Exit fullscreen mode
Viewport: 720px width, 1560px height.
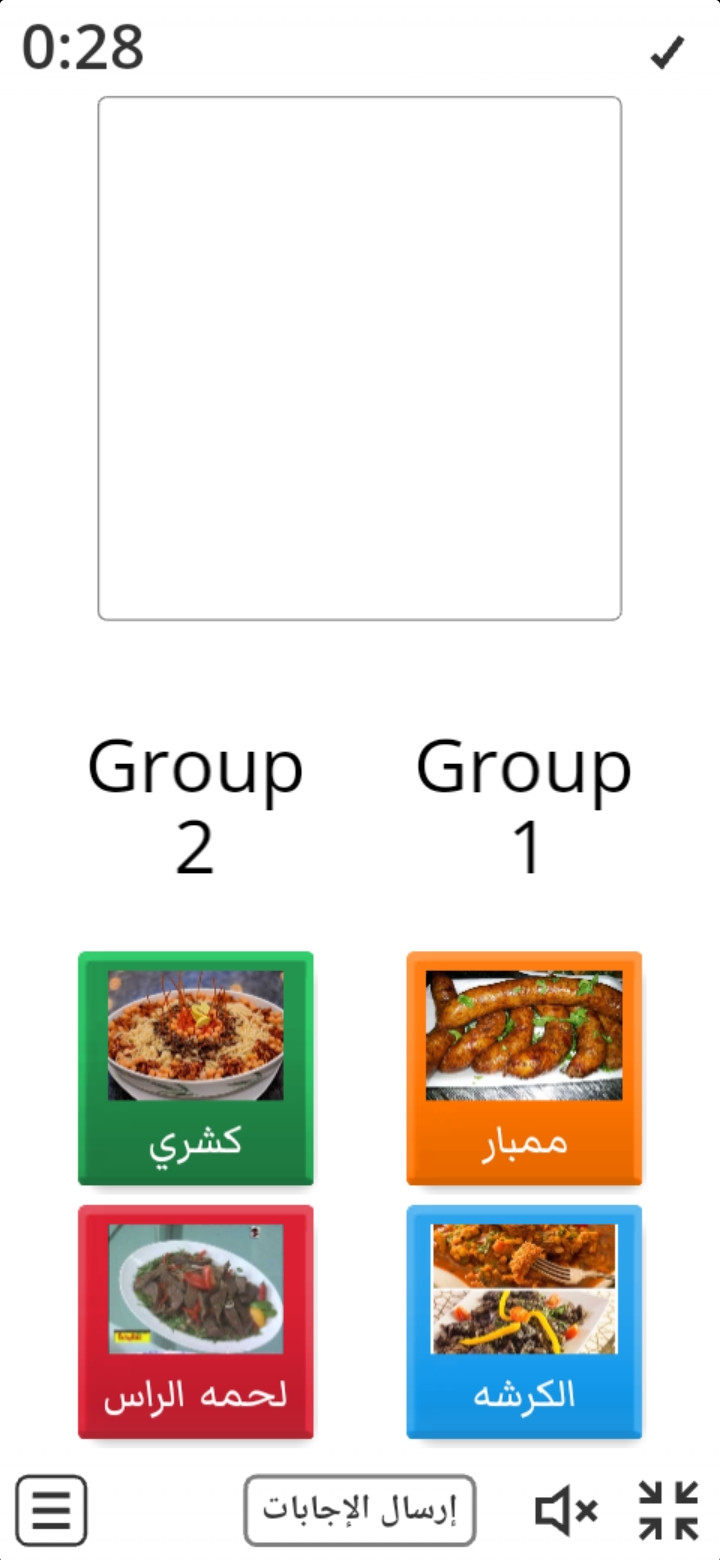668,1511
